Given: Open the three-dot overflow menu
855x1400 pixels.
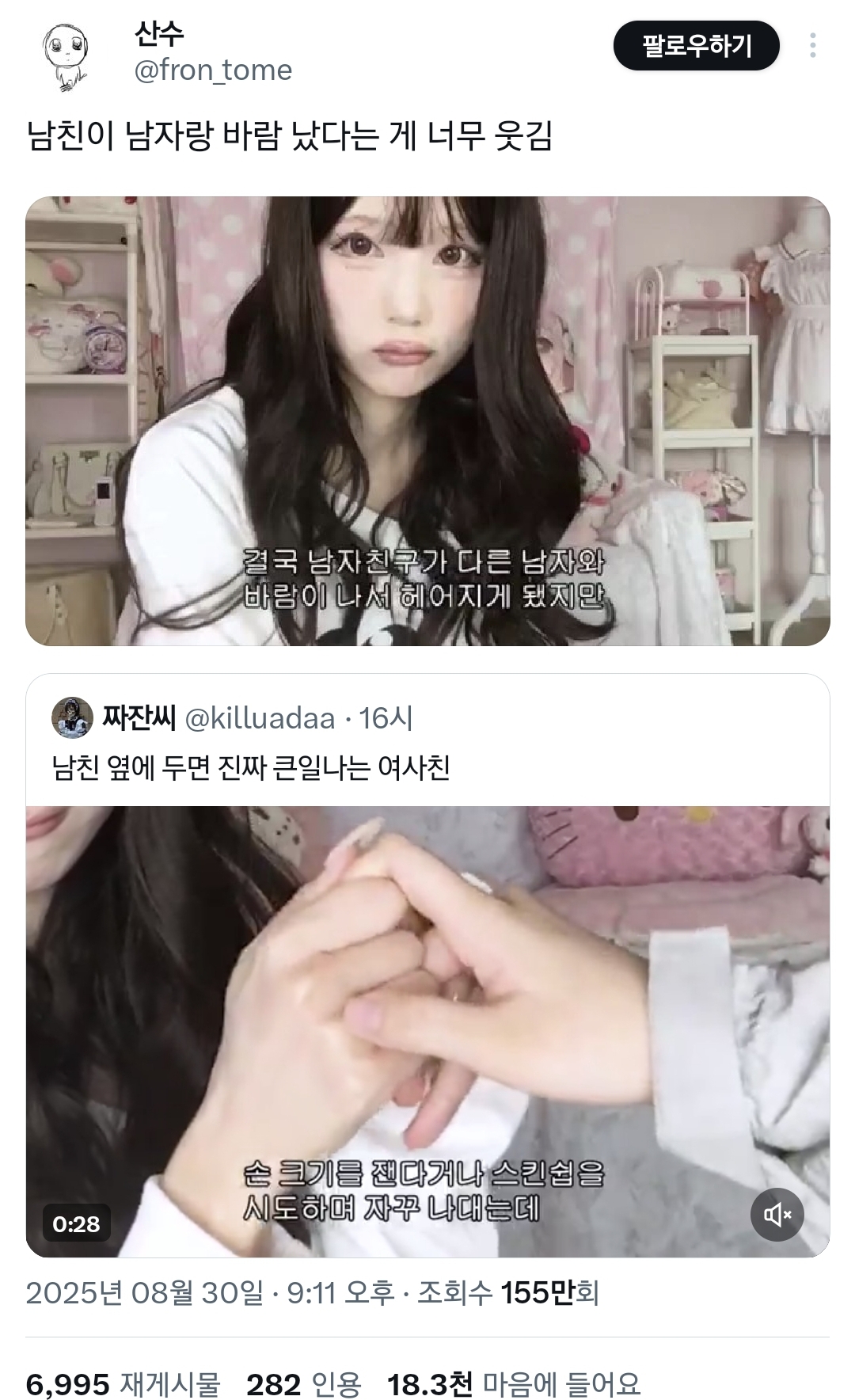Looking at the screenshot, I should click(812, 46).
